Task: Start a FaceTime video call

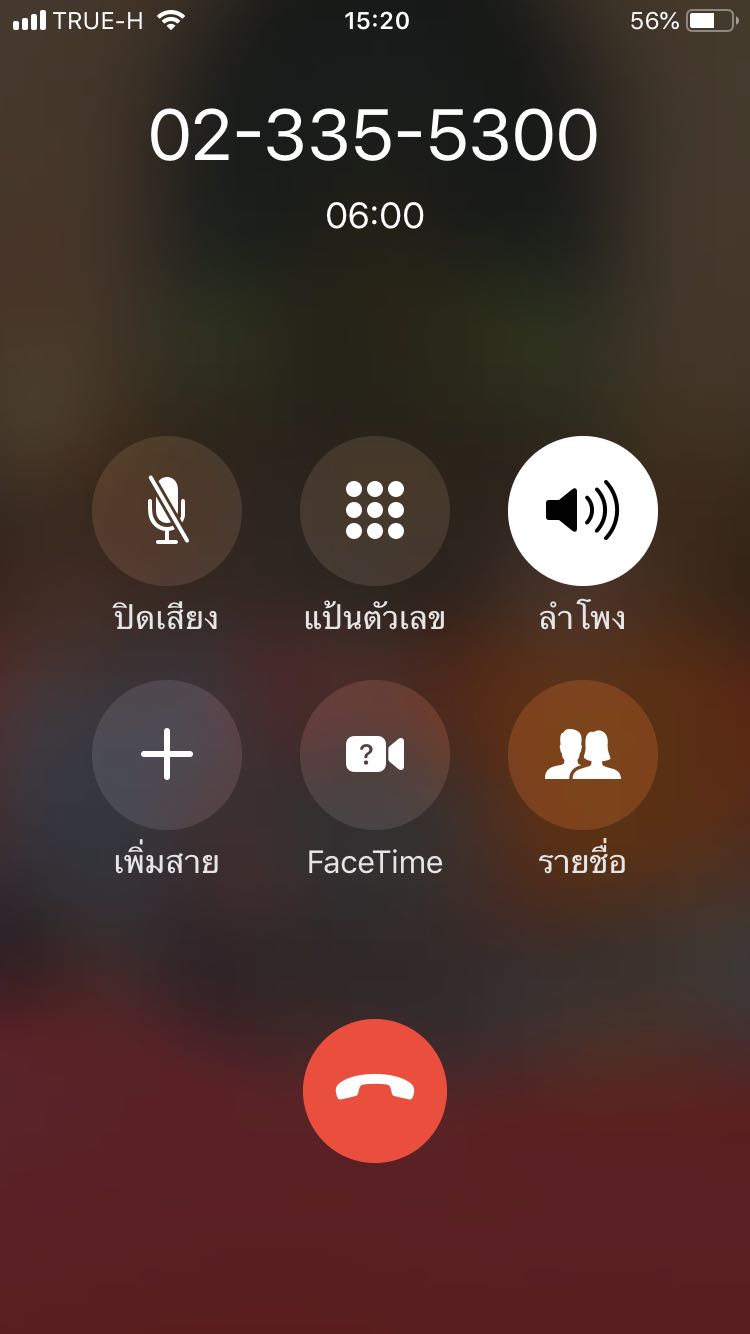Action: tap(375, 755)
